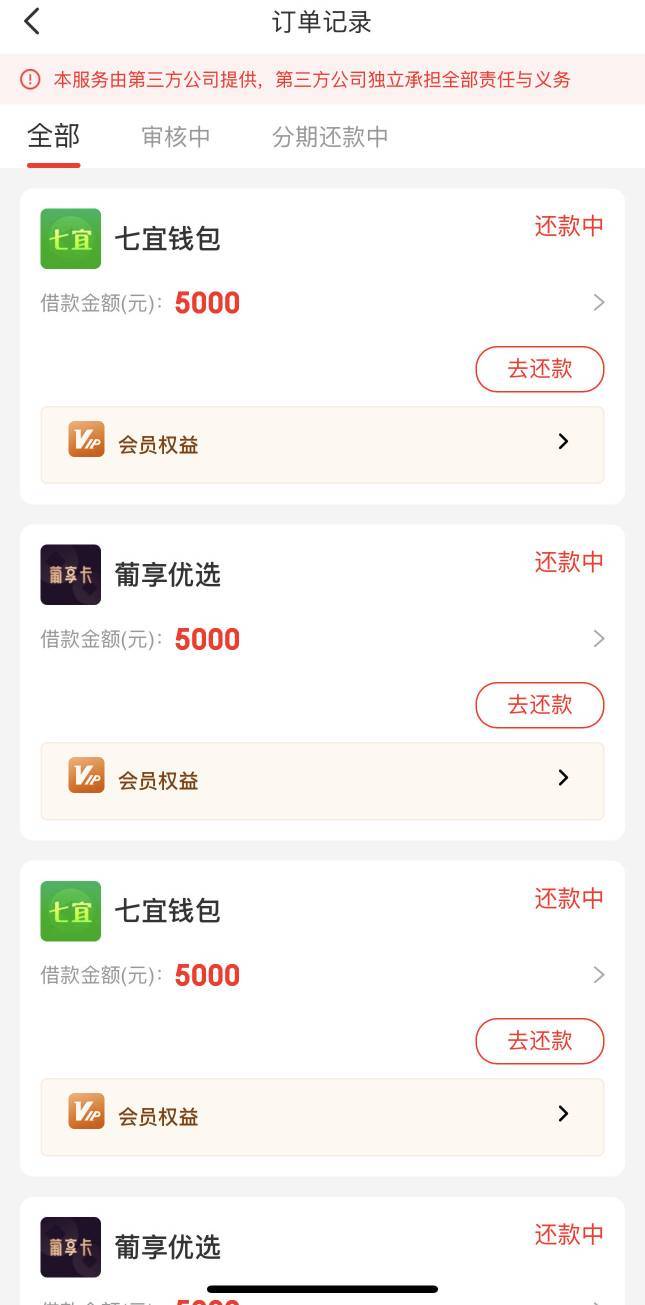Open 会员权益 in the second 七宜钱包 order

tap(322, 1116)
